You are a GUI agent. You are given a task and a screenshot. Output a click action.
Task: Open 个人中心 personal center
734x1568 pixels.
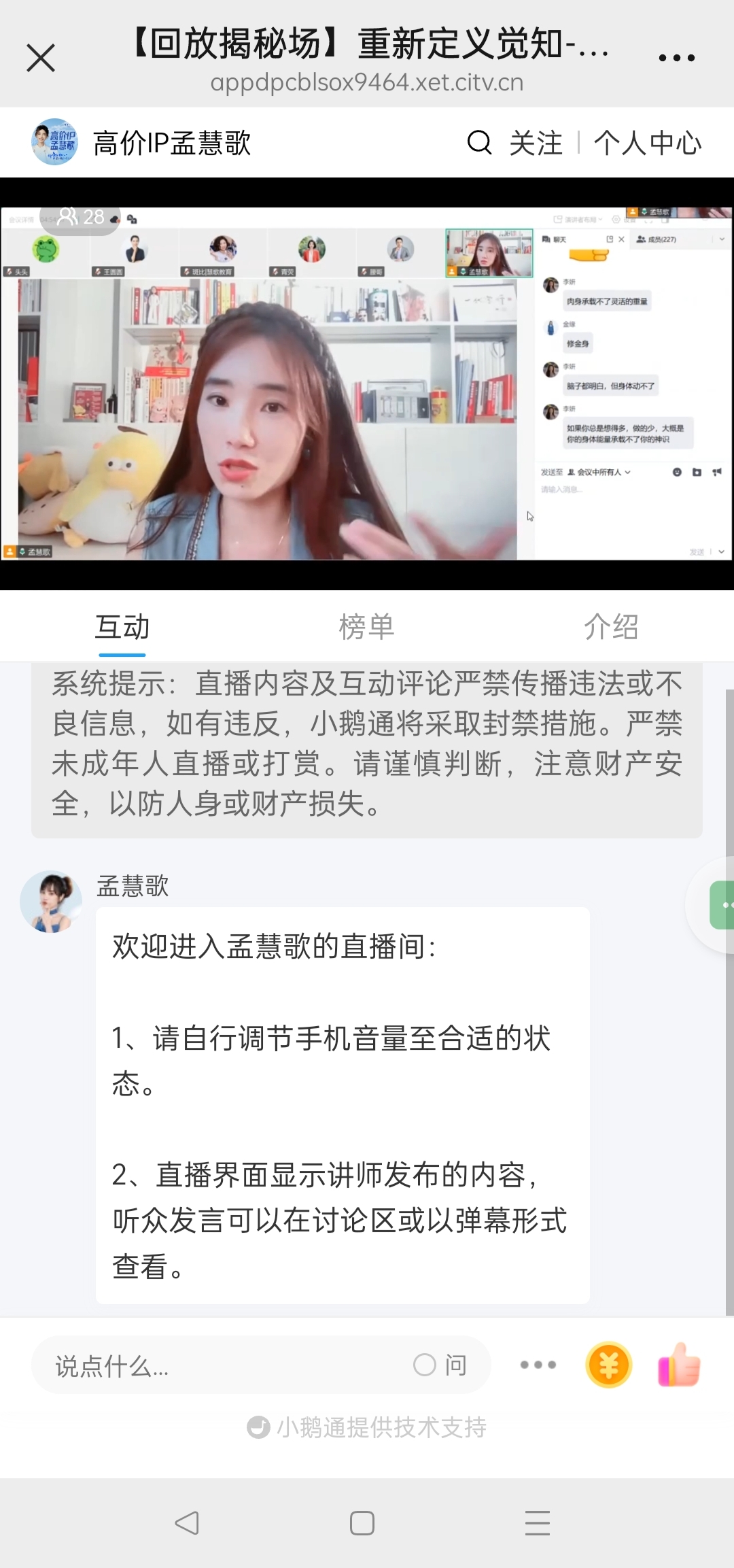click(647, 143)
